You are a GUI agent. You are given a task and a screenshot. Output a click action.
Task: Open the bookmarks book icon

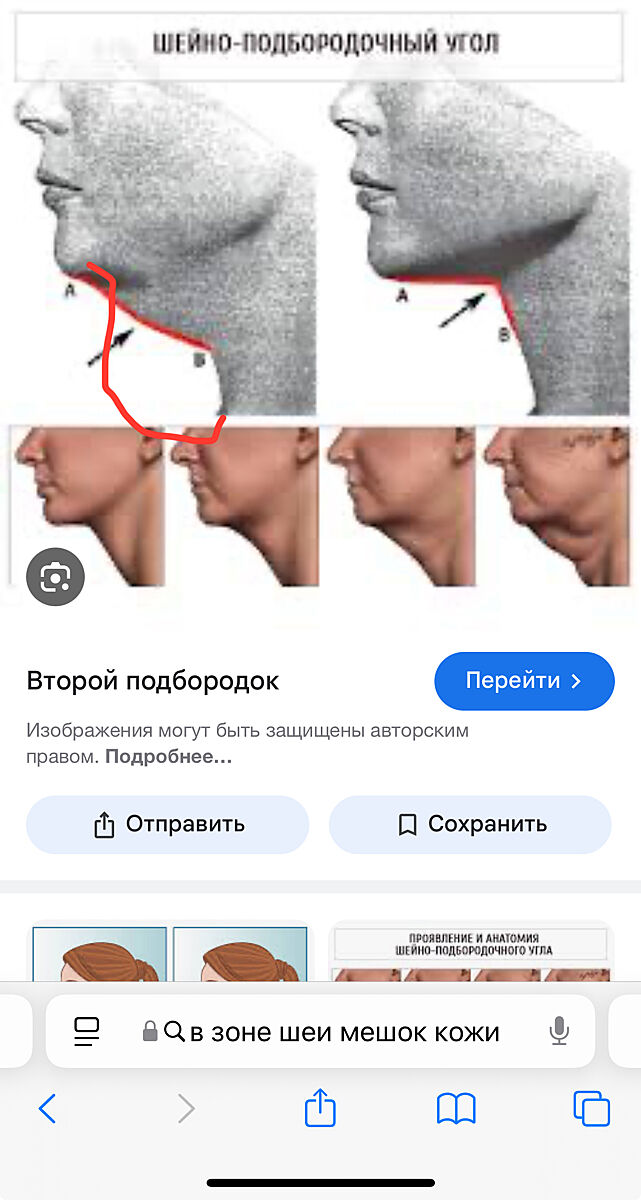(456, 1108)
